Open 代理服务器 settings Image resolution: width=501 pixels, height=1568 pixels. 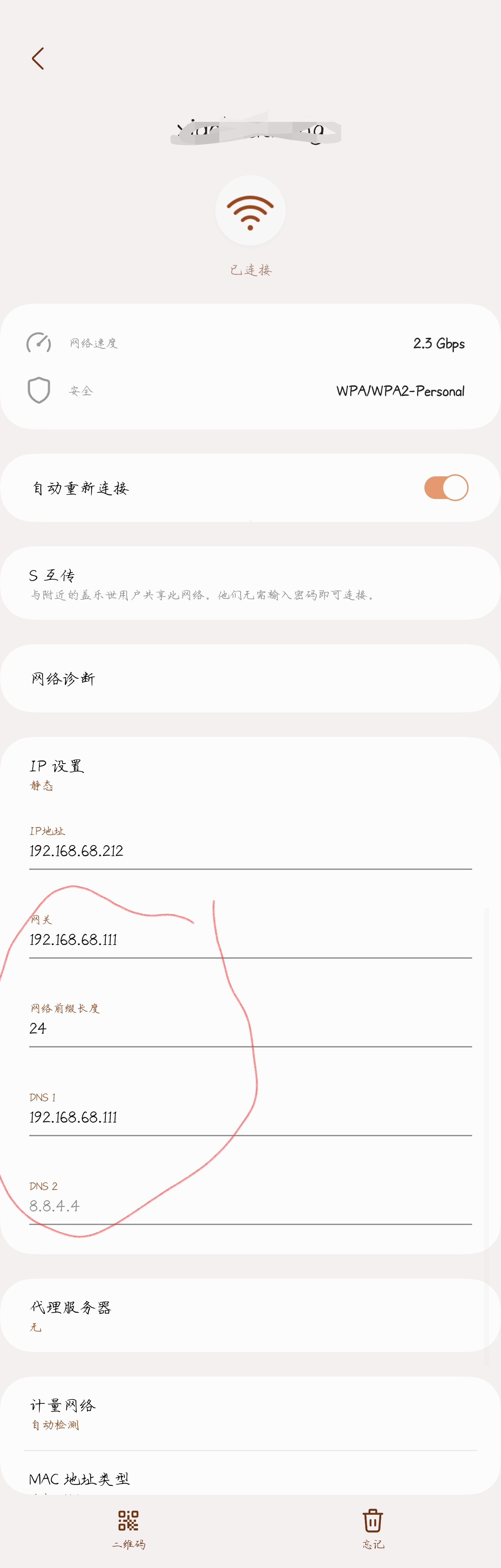250,1316
